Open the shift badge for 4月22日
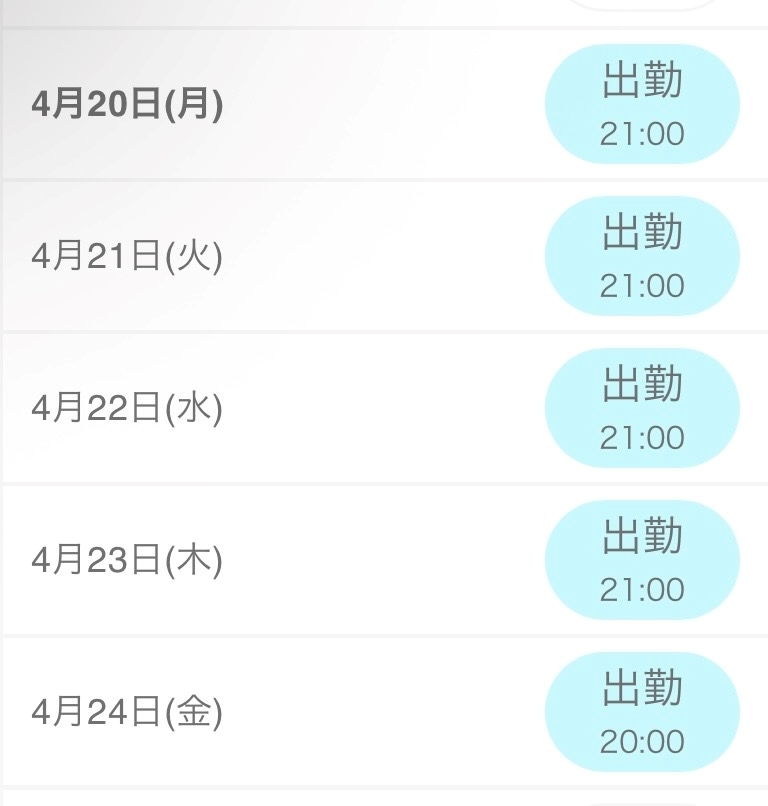This screenshot has height=806, width=768. (x=641, y=408)
